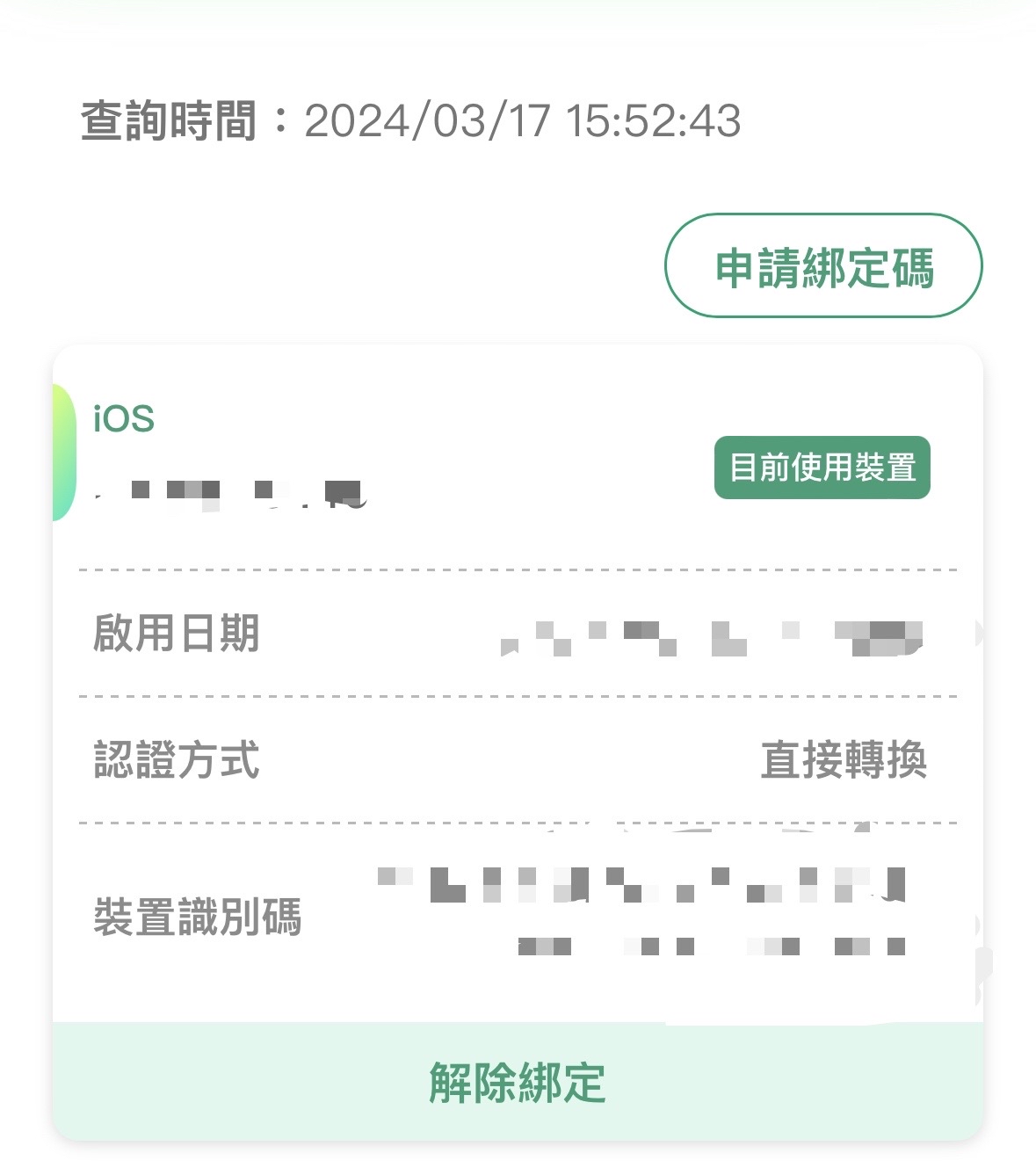Tap 解除綁定 to unbind the device
Screen dimensions: 1036x1175
coord(518,1082)
